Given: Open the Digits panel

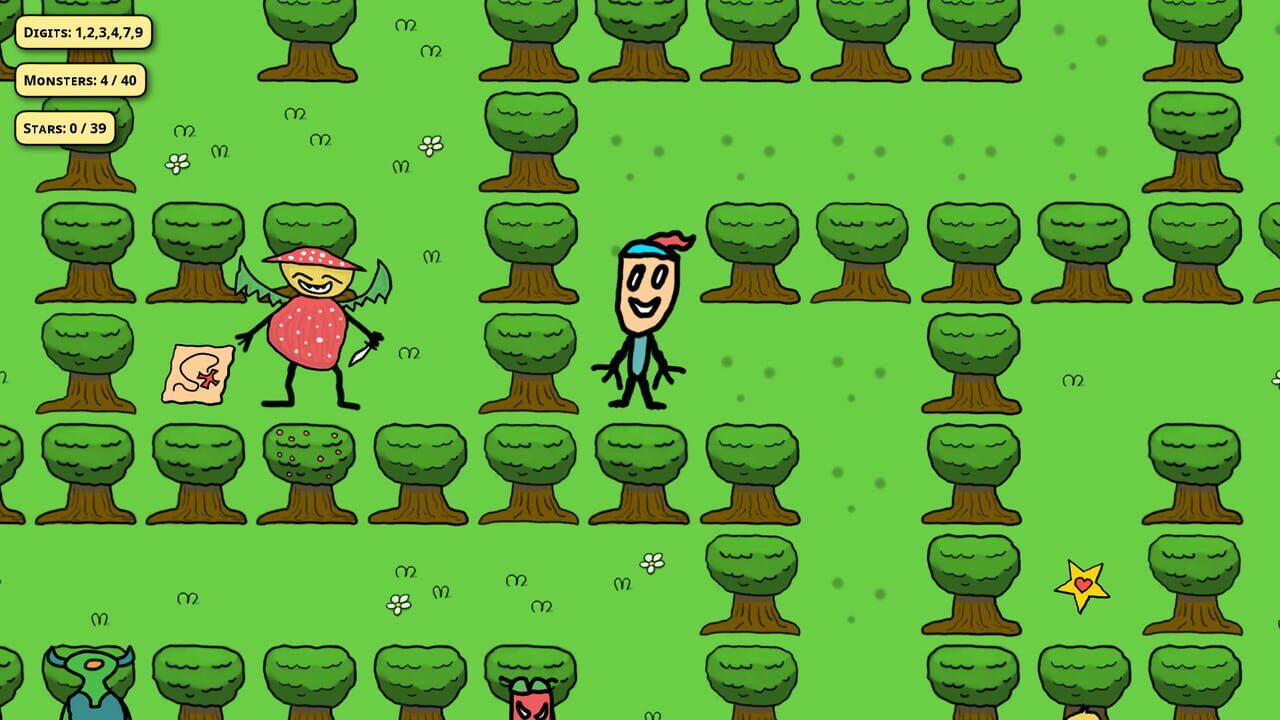Looking at the screenshot, I should (x=83, y=32).
